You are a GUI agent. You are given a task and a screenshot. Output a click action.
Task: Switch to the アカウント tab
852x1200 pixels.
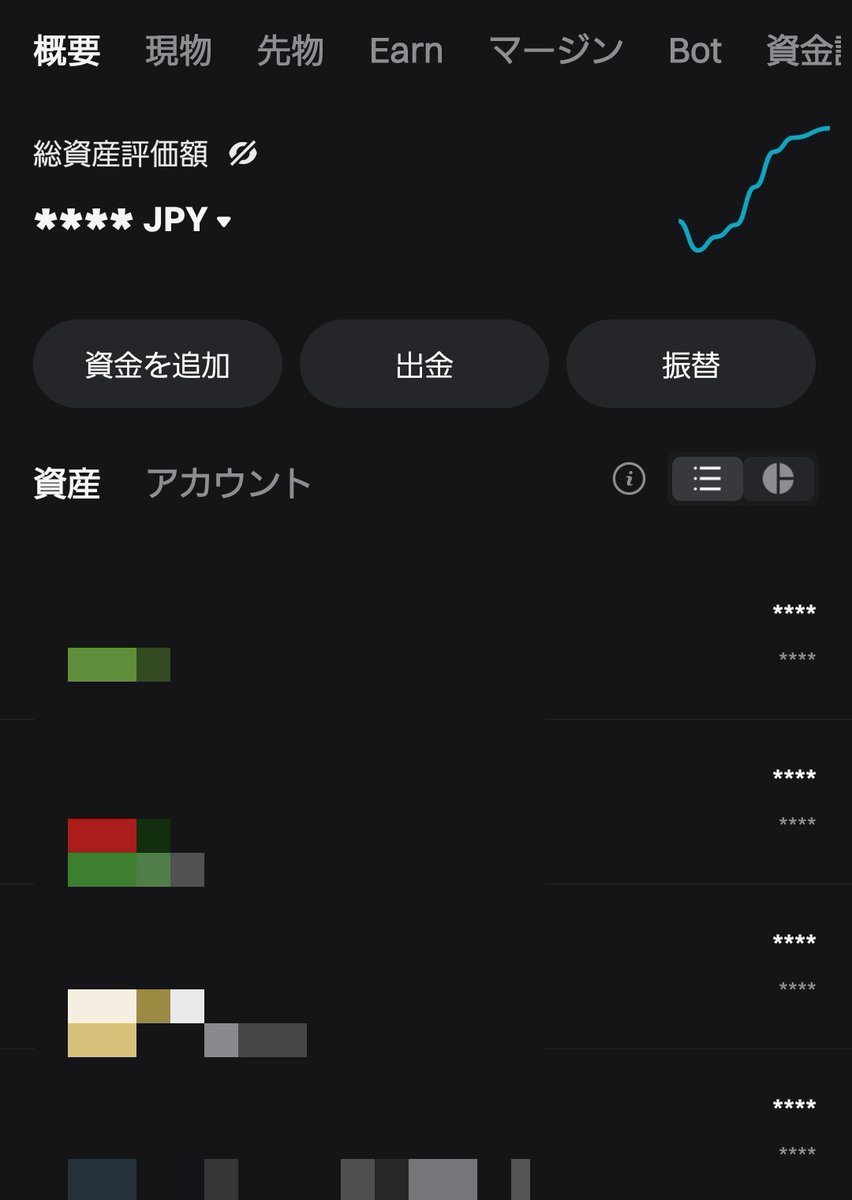(x=229, y=483)
